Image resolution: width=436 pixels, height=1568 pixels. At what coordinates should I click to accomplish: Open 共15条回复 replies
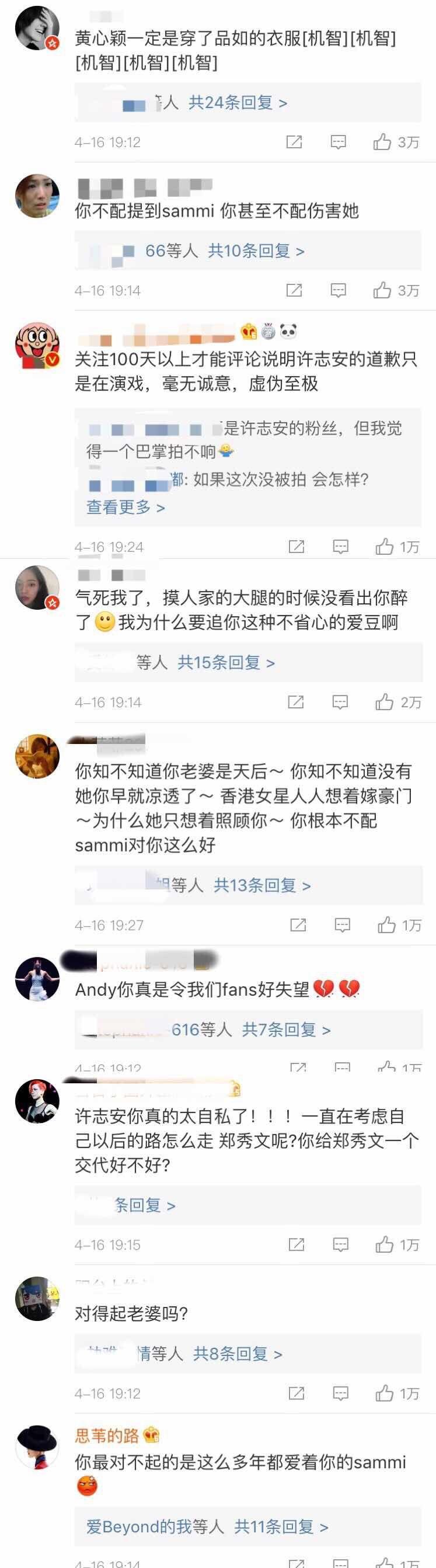[x=226, y=662]
